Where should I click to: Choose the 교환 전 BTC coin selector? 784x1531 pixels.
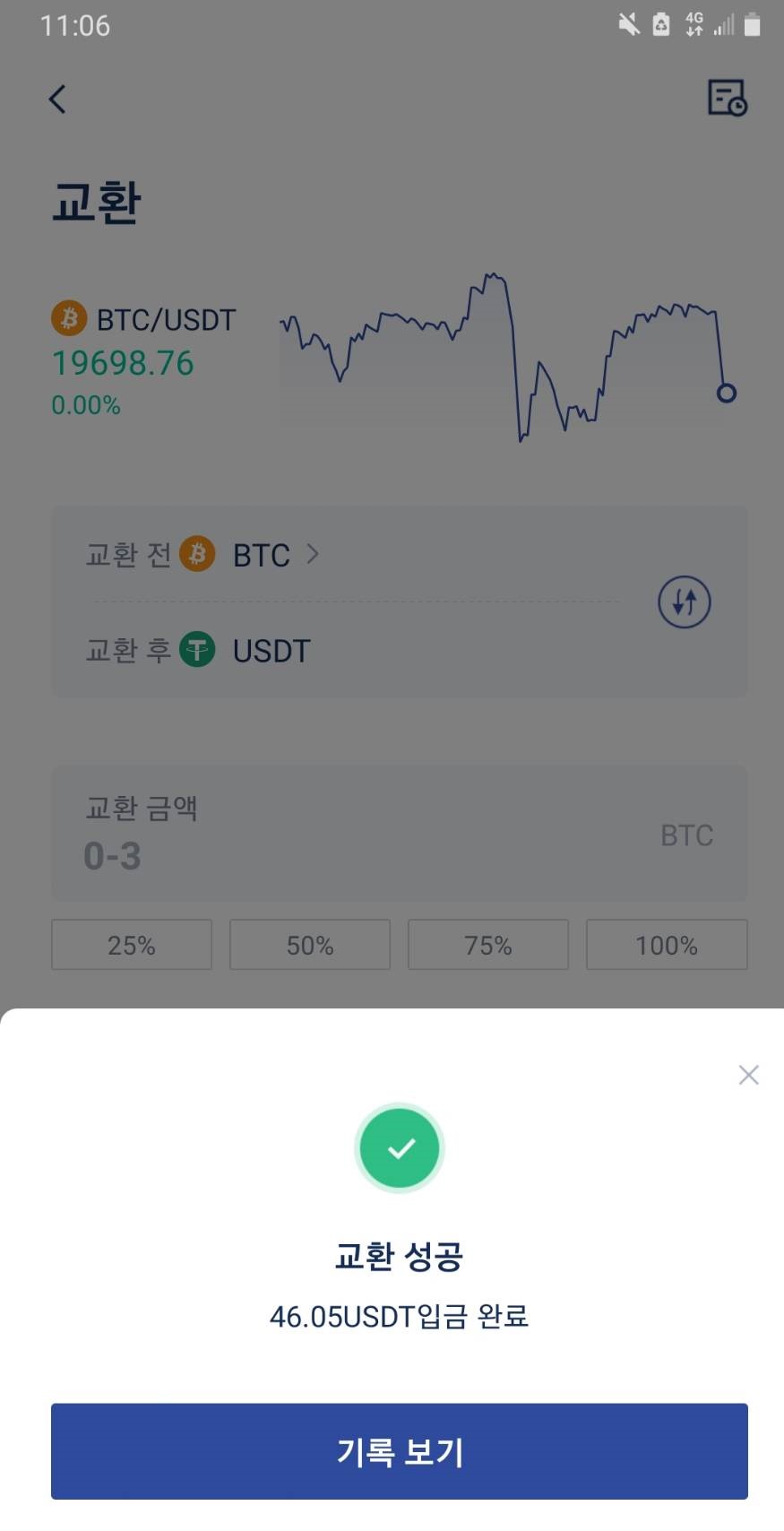point(260,555)
